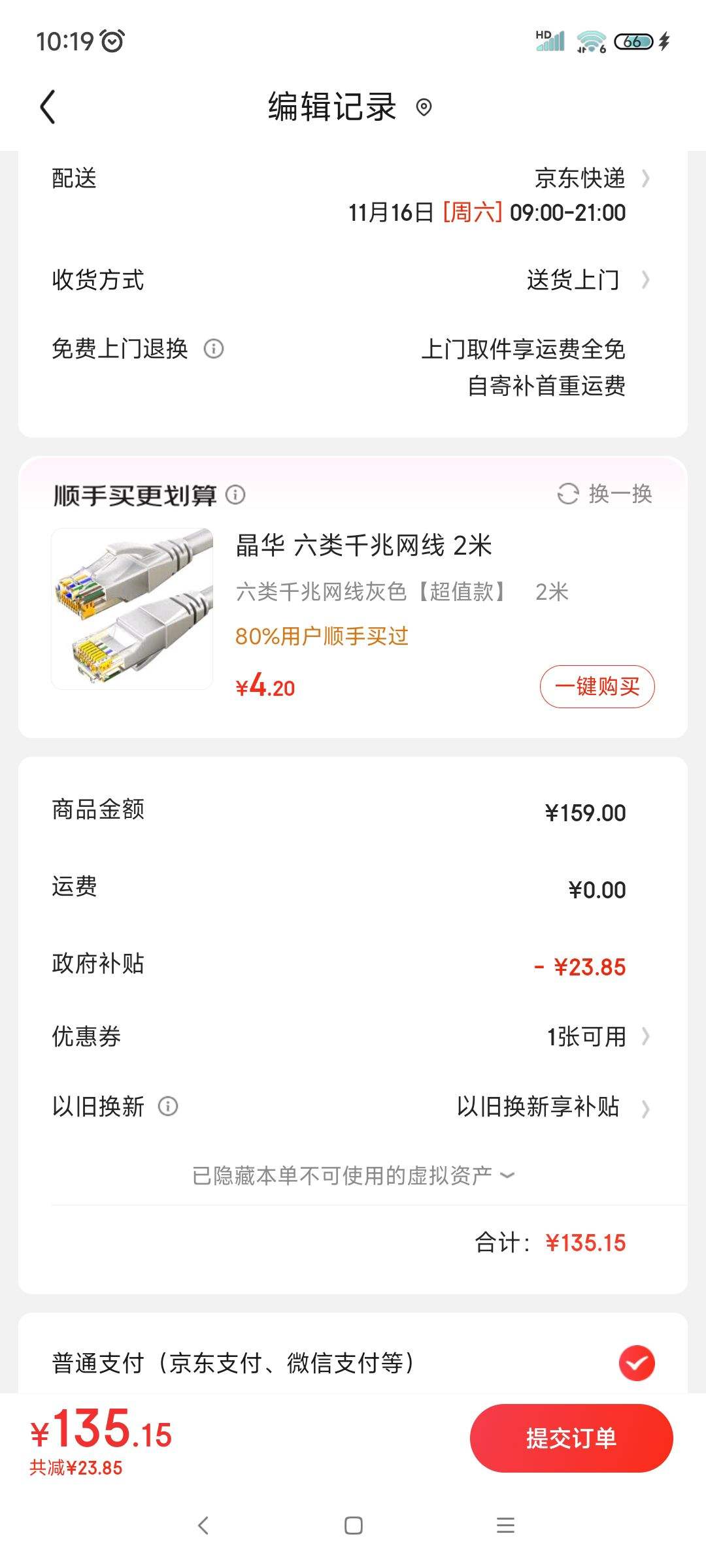This screenshot has width=706, height=1568.
Task: Open system recent apps
Action: pos(505,1526)
